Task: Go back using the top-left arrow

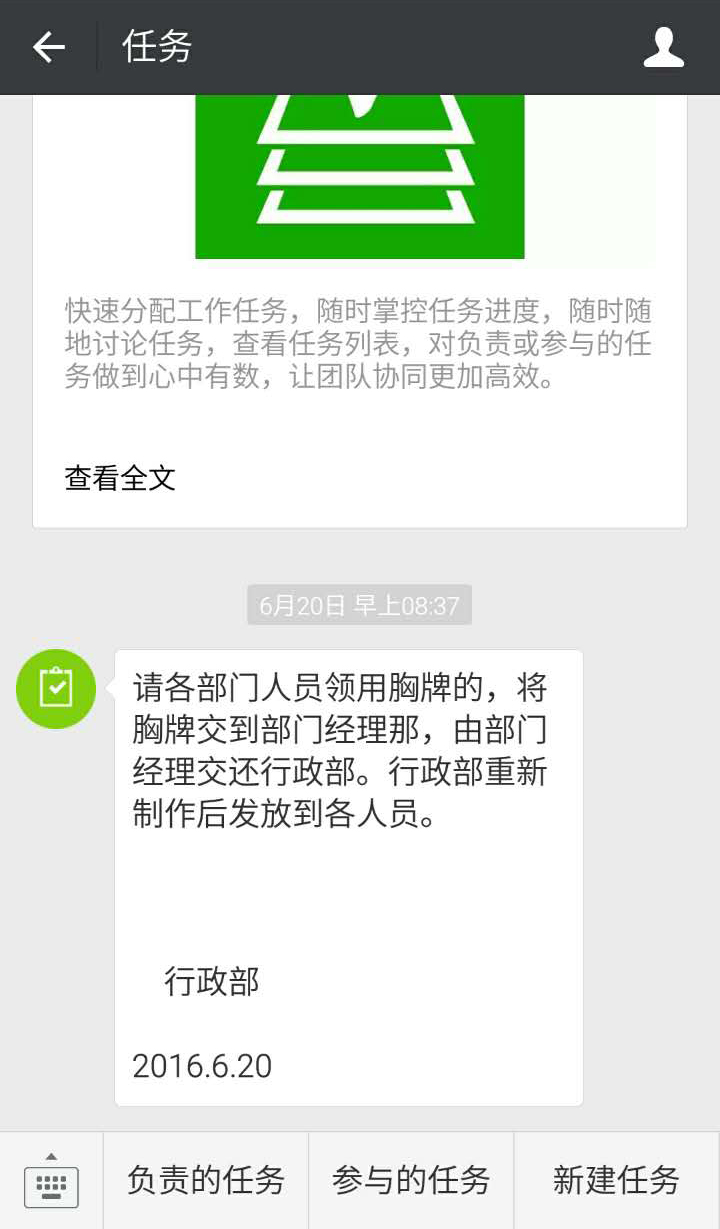Action: (x=48, y=47)
